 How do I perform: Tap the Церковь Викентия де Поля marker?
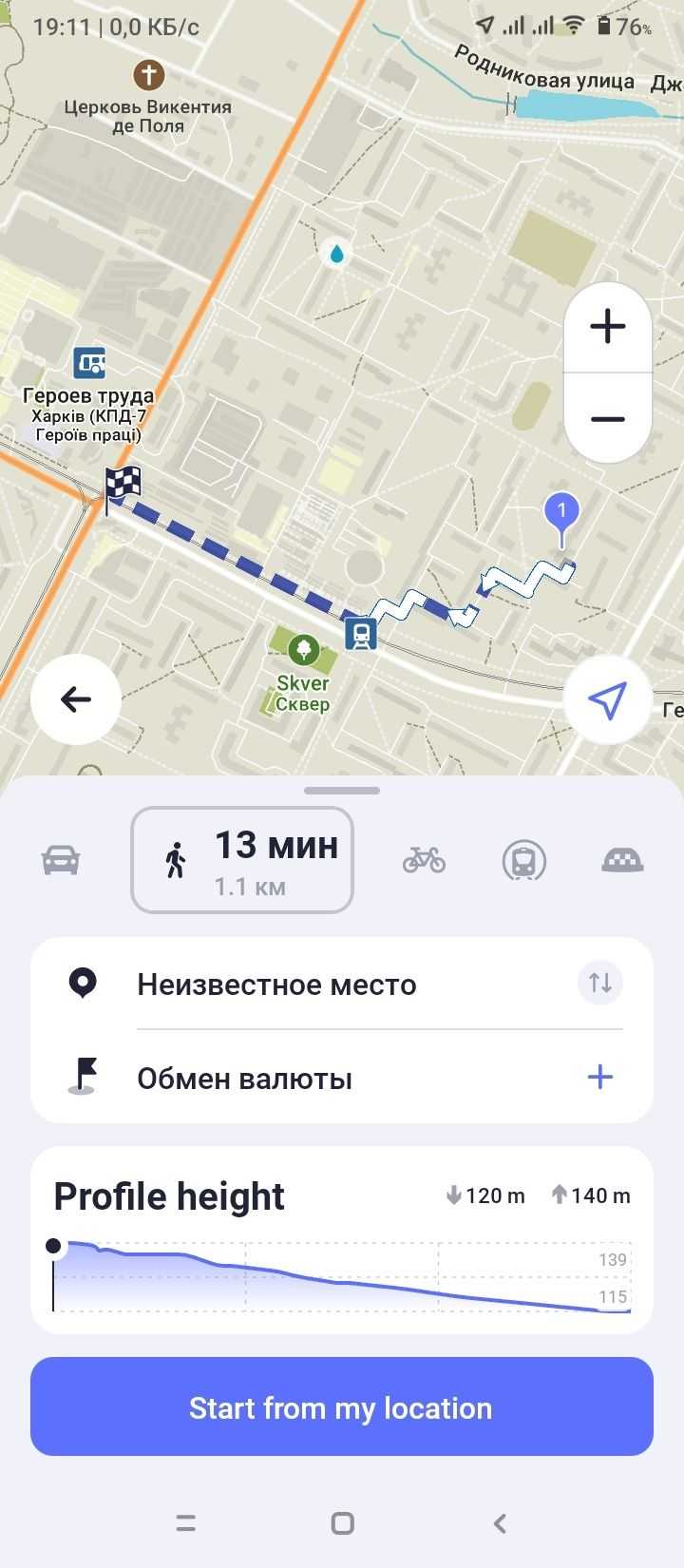coord(148,74)
